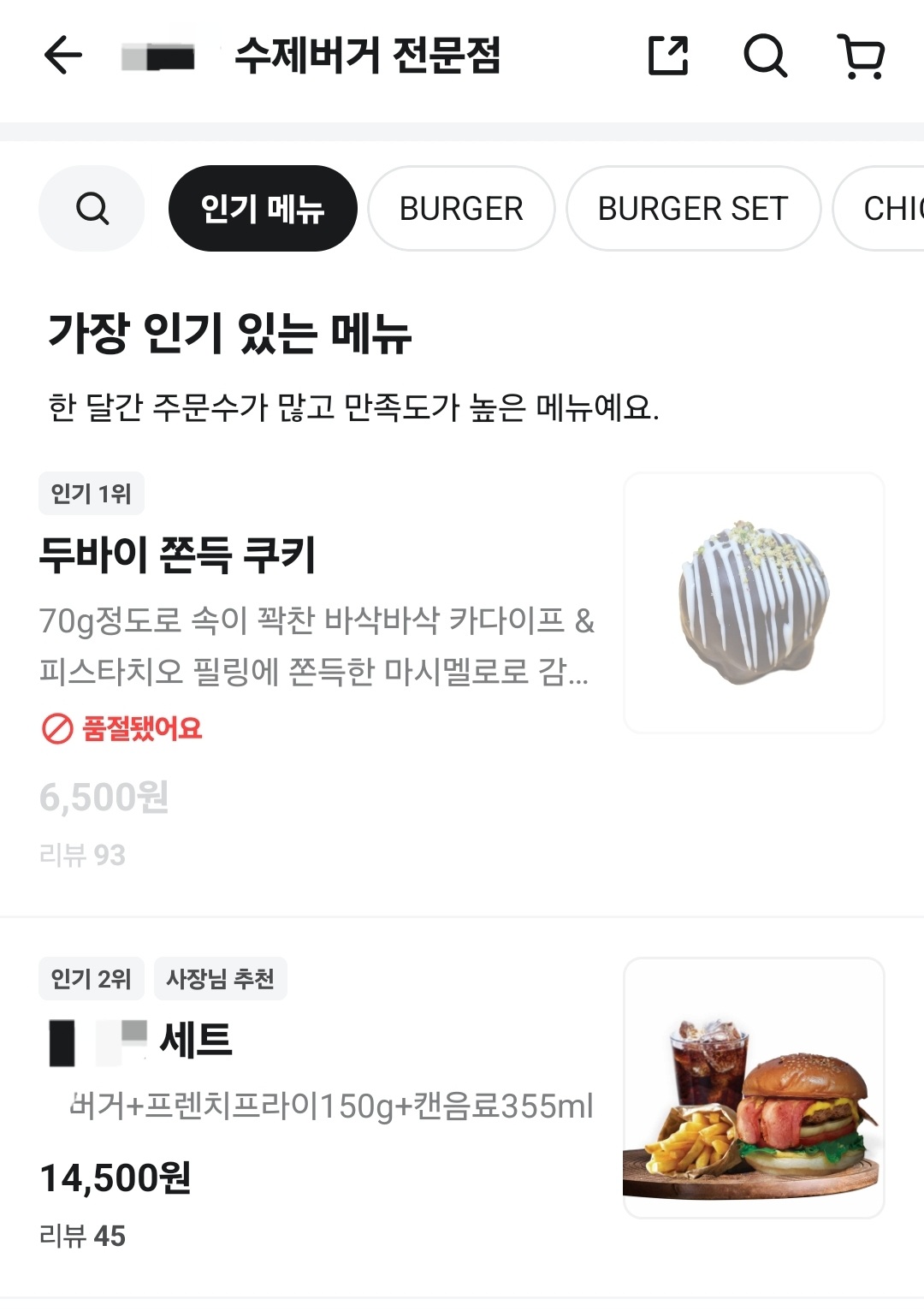Share this restaurant page
Viewport: 924px width, 1311px height.
pos(668,56)
